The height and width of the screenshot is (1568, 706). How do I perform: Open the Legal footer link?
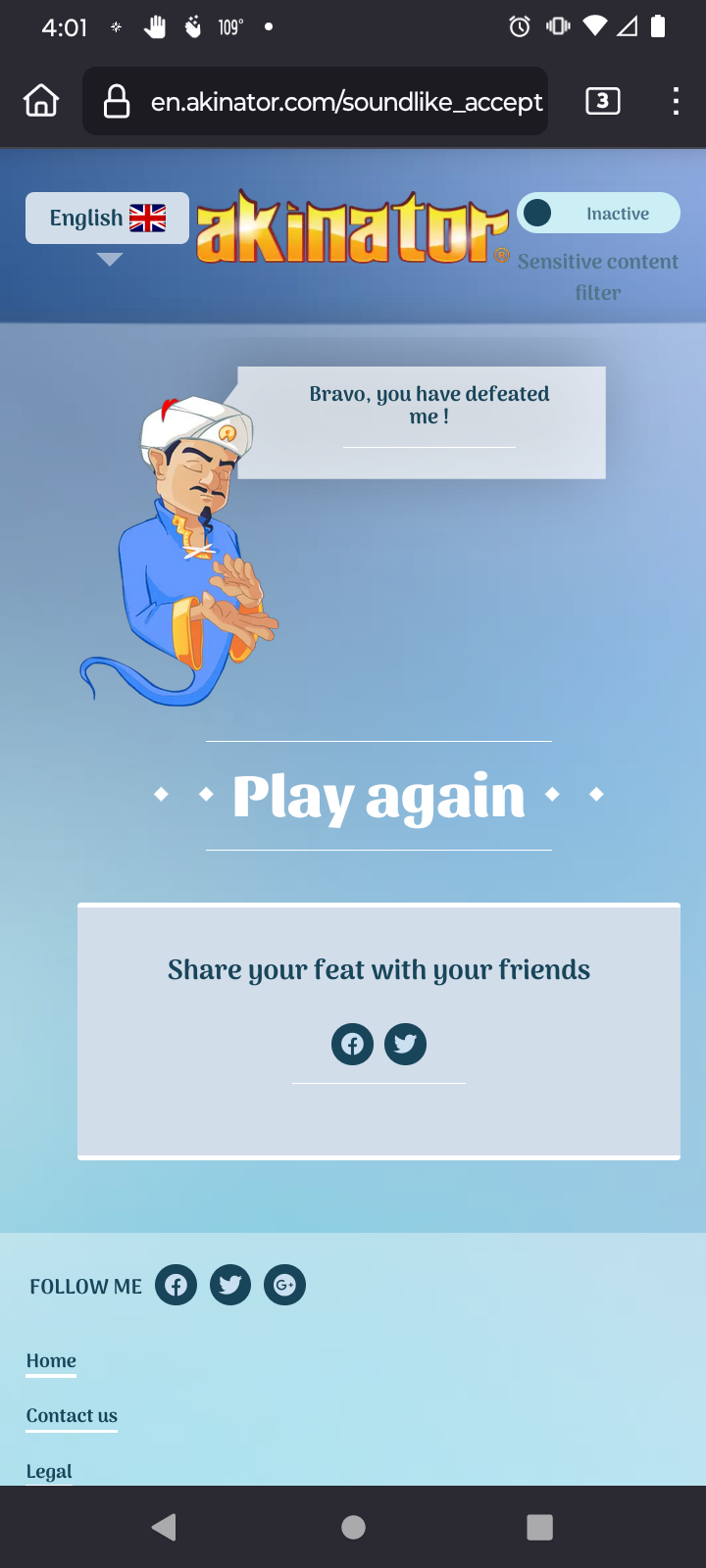coord(49,1471)
